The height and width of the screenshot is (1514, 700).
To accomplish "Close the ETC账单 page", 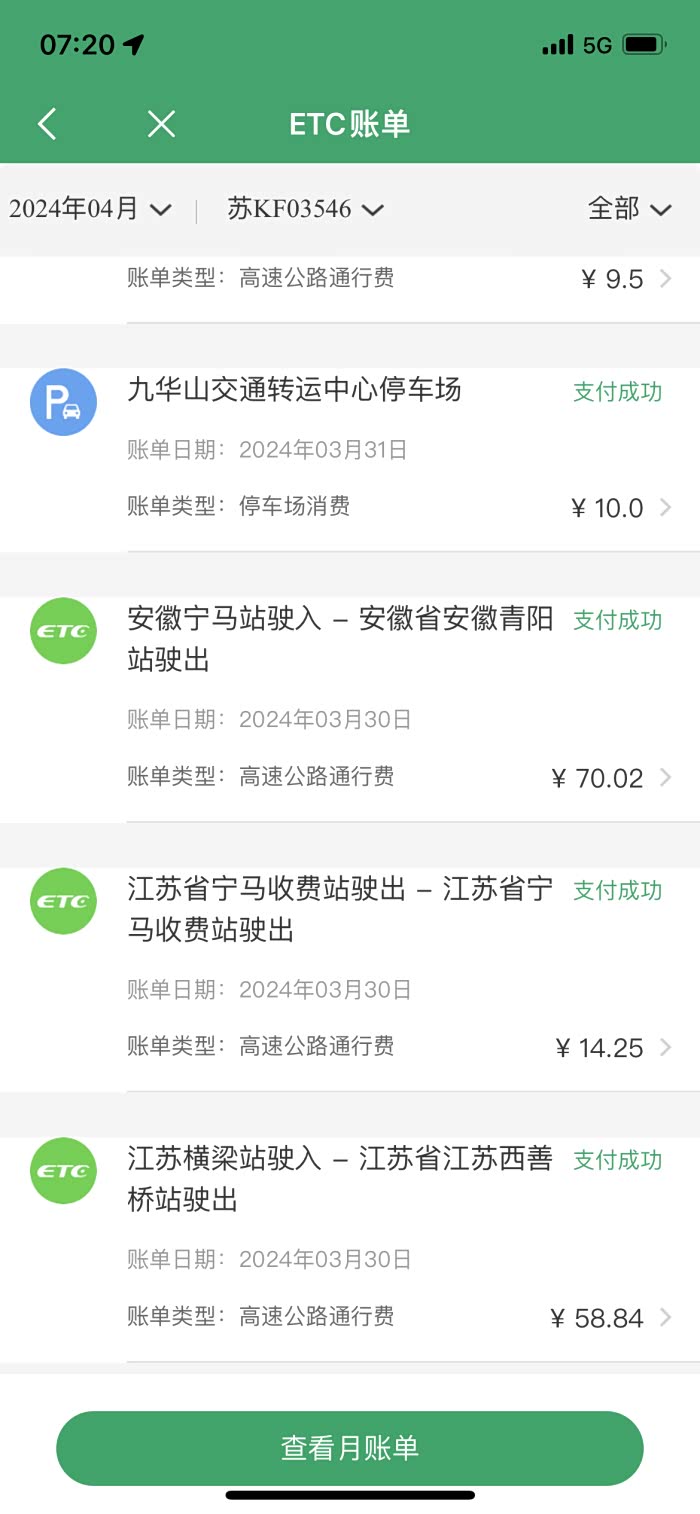I will 161,124.
